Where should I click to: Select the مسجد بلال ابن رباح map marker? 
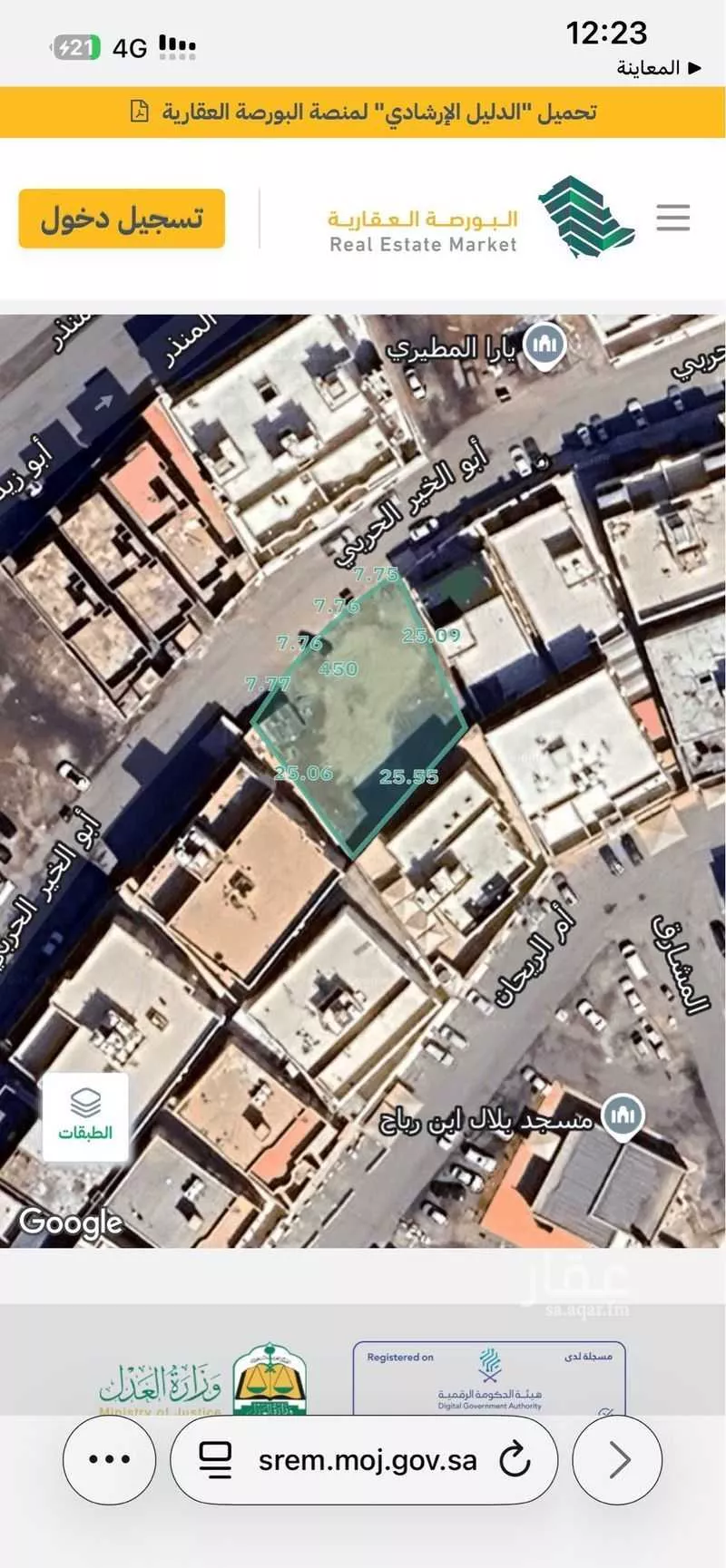click(623, 1116)
